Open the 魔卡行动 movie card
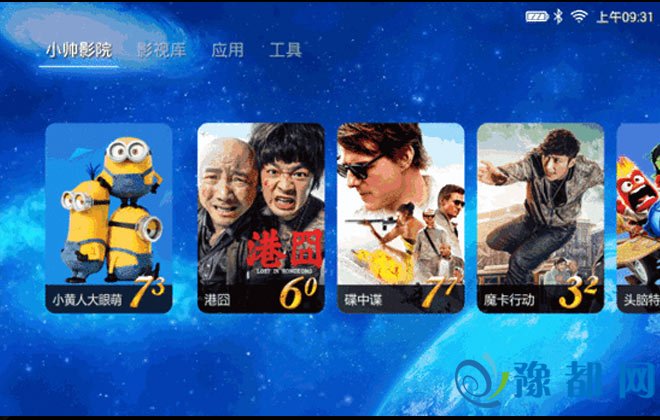This screenshot has height=420, width=660. [x=540, y=217]
